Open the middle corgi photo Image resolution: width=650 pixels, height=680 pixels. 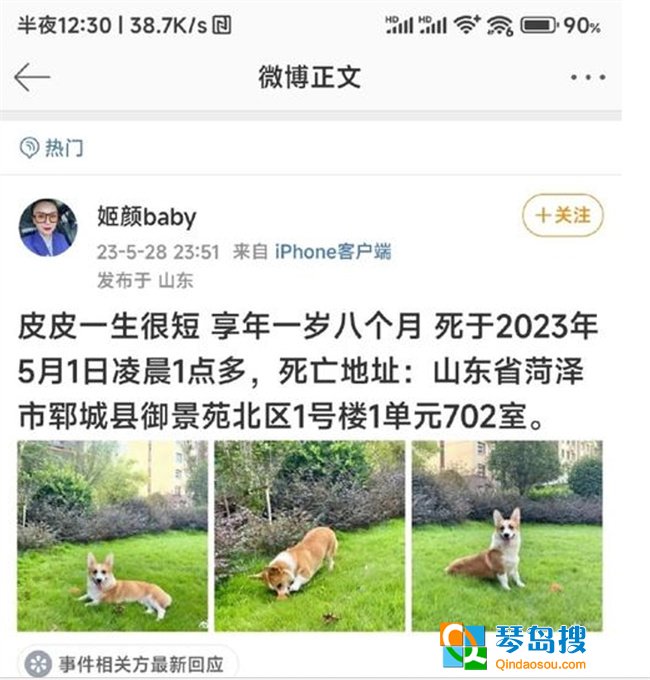(309, 535)
